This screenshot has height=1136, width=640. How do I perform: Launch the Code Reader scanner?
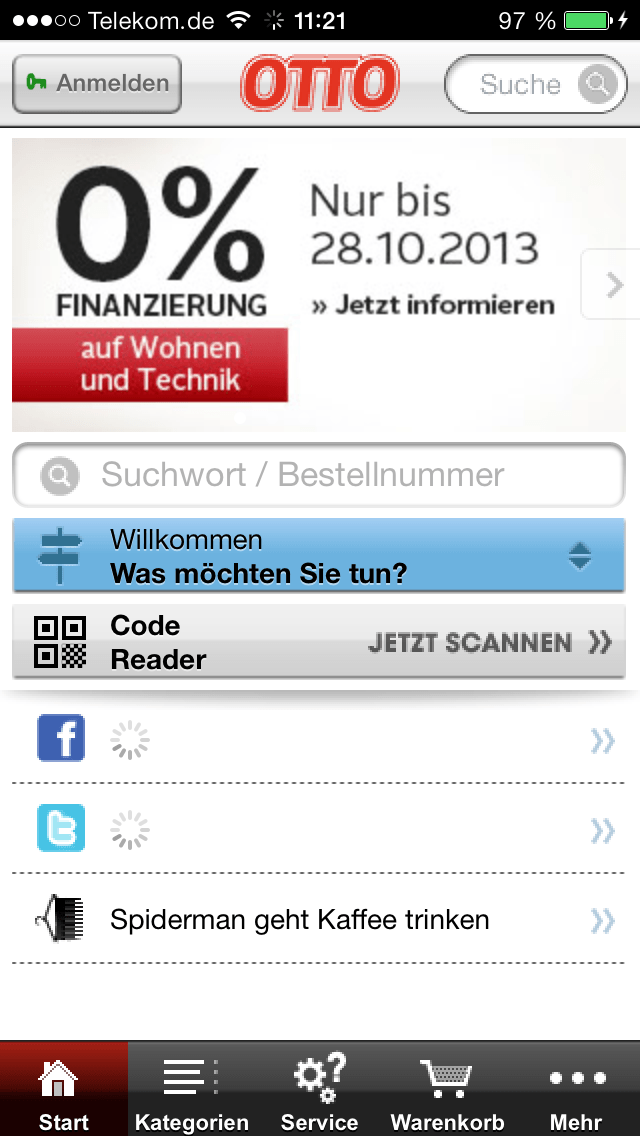319,642
